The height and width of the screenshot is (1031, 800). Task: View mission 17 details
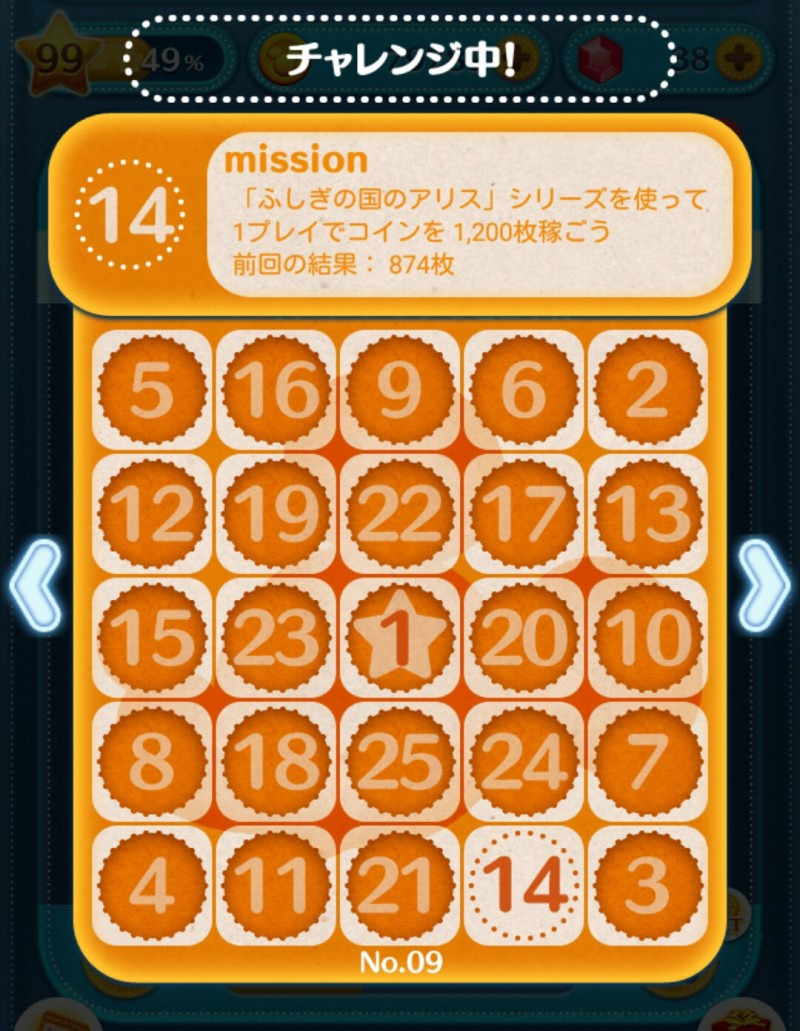[524, 514]
